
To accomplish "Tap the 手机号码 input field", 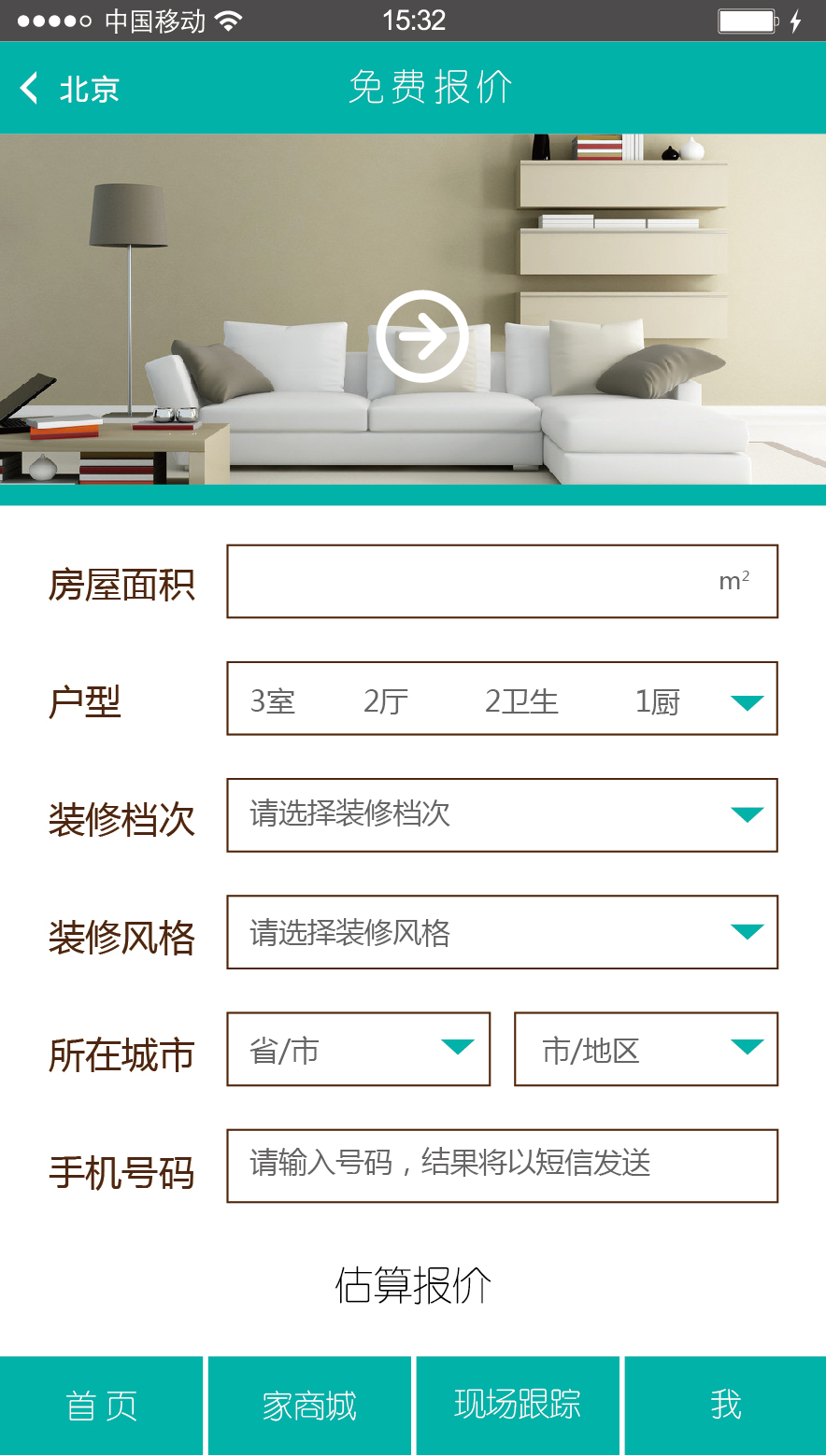I will tap(502, 1166).
